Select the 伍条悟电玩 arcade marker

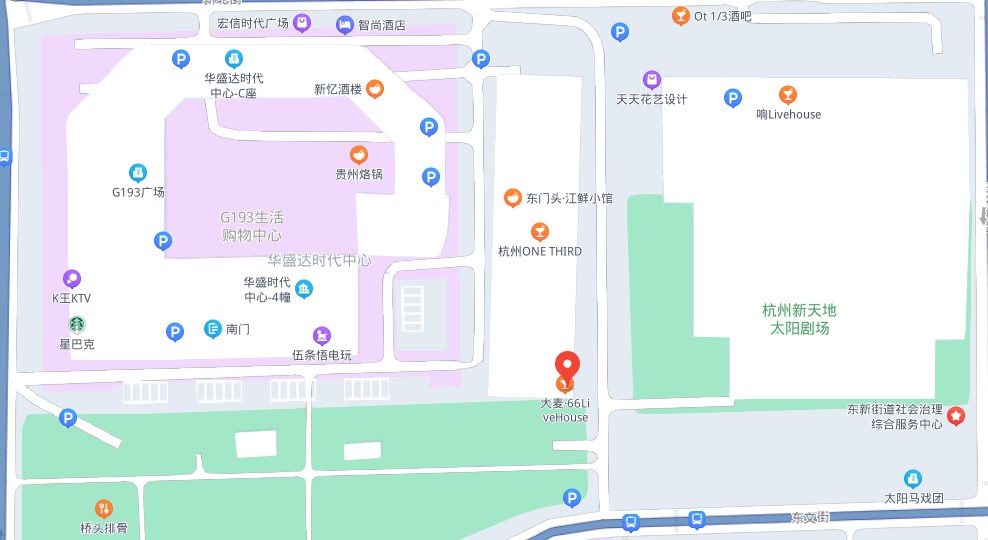coord(322,335)
